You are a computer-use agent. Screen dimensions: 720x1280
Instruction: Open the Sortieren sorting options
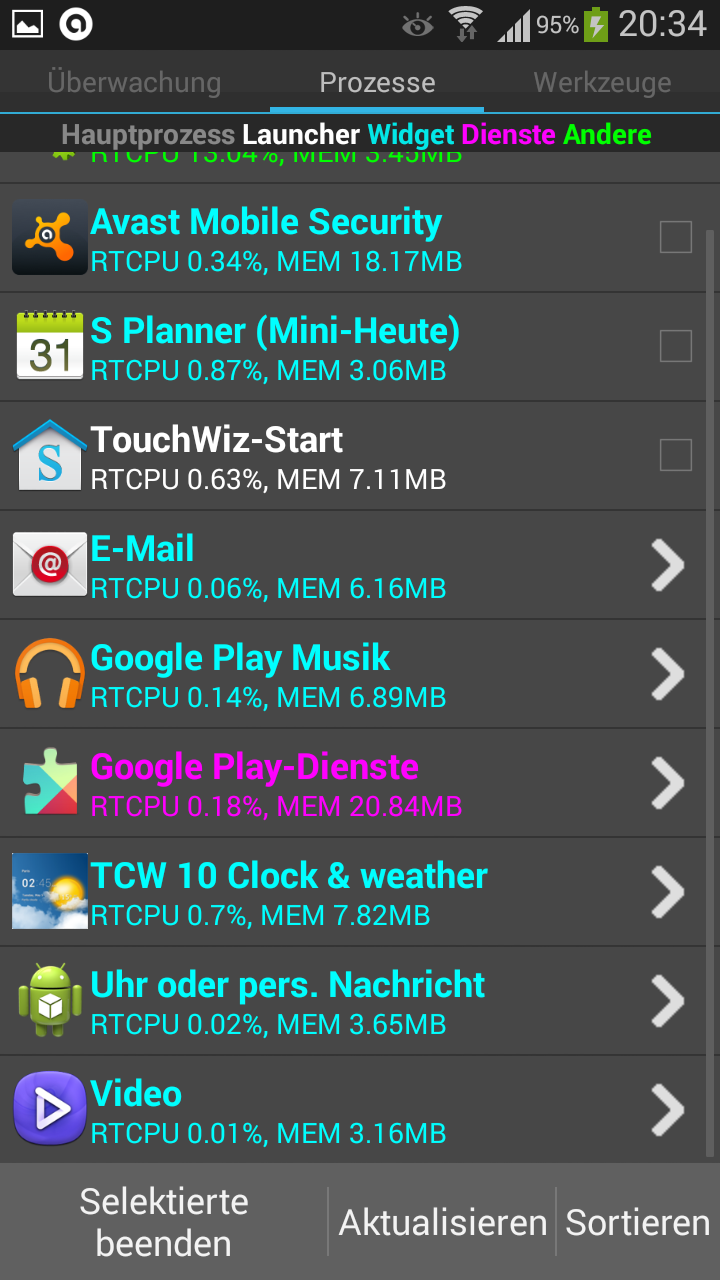[638, 1222]
